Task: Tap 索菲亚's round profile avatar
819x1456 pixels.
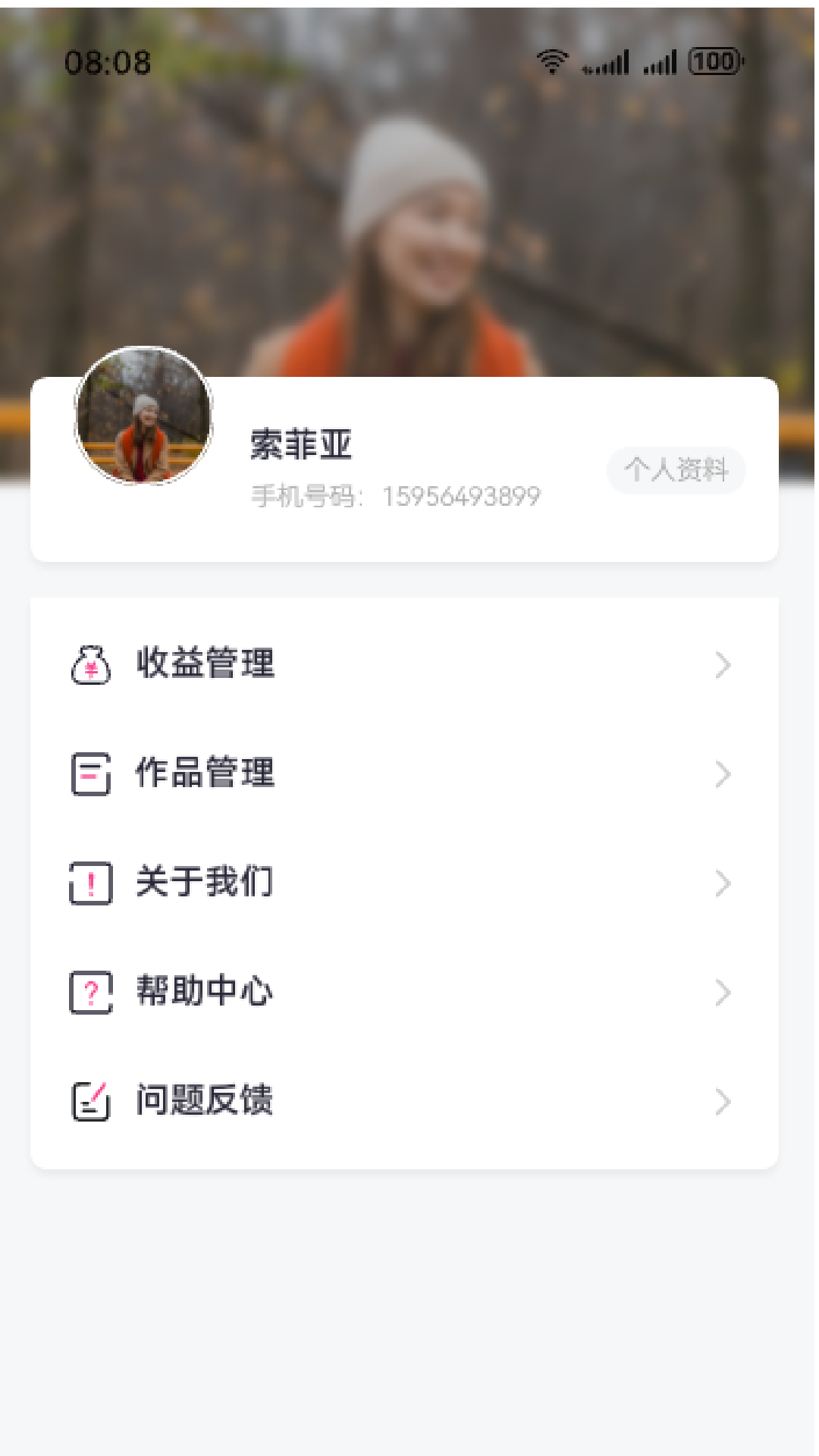Action: pos(143,416)
